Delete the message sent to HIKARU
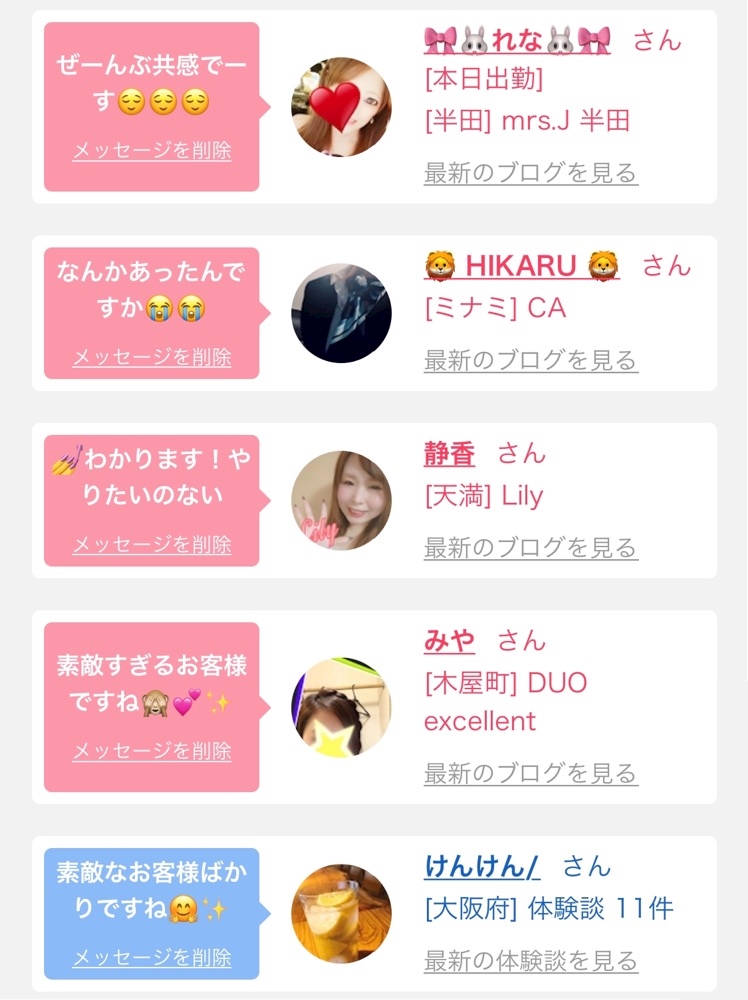 [x=152, y=357]
